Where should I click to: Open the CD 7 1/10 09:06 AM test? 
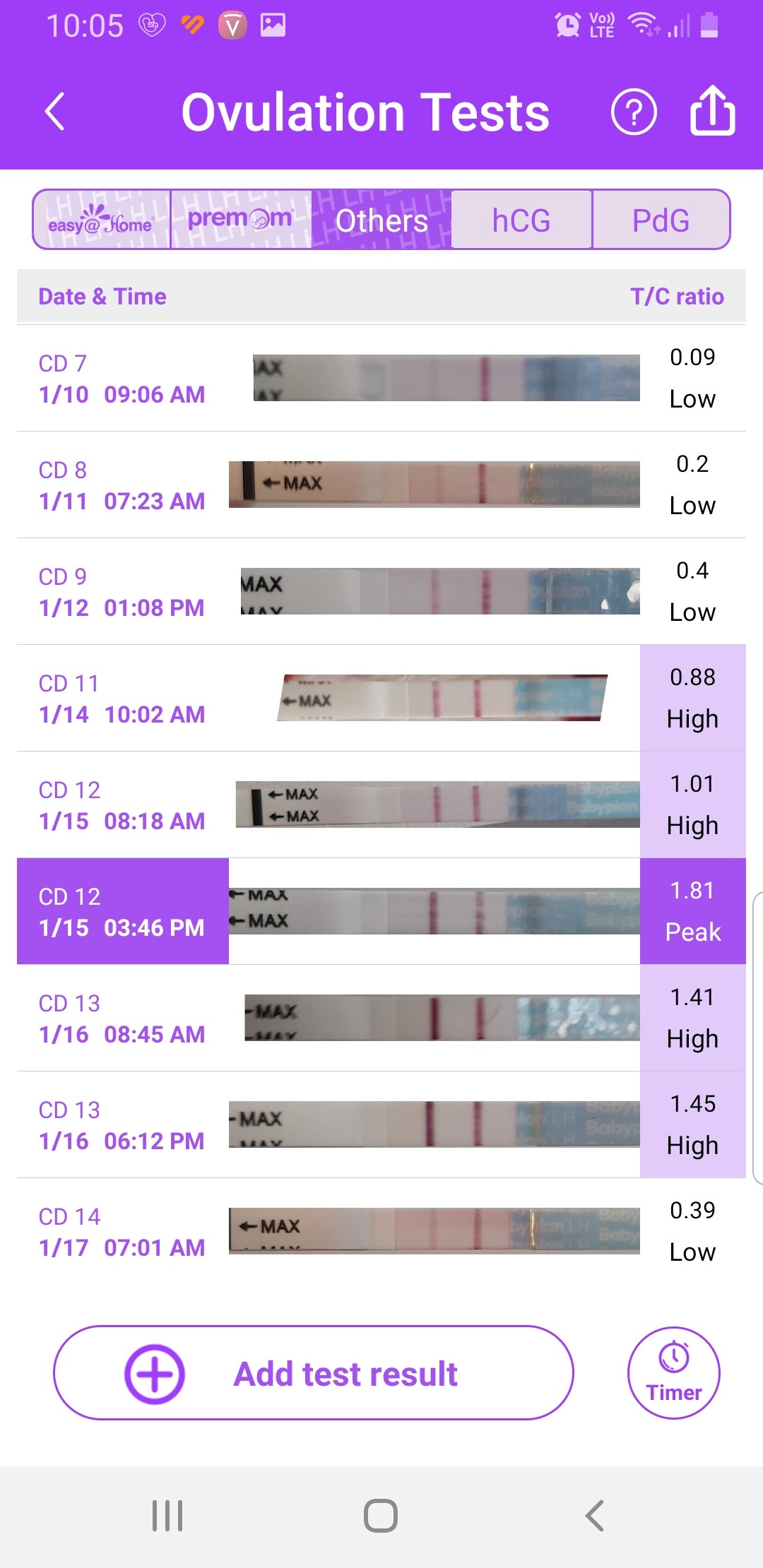pos(381,378)
